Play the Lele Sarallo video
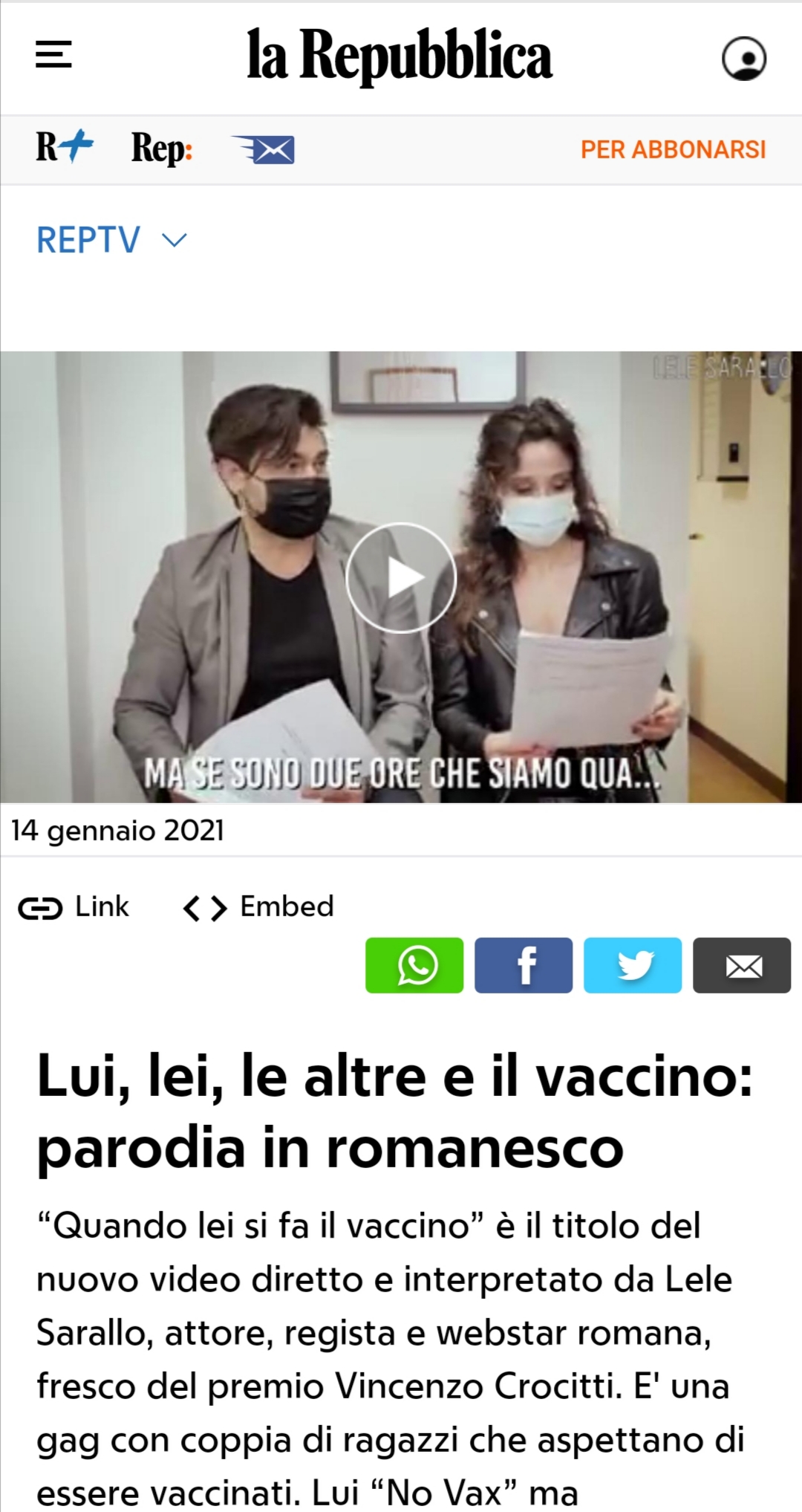This screenshot has width=802, height=1512. pyautogui.click(x=401, y=577)
